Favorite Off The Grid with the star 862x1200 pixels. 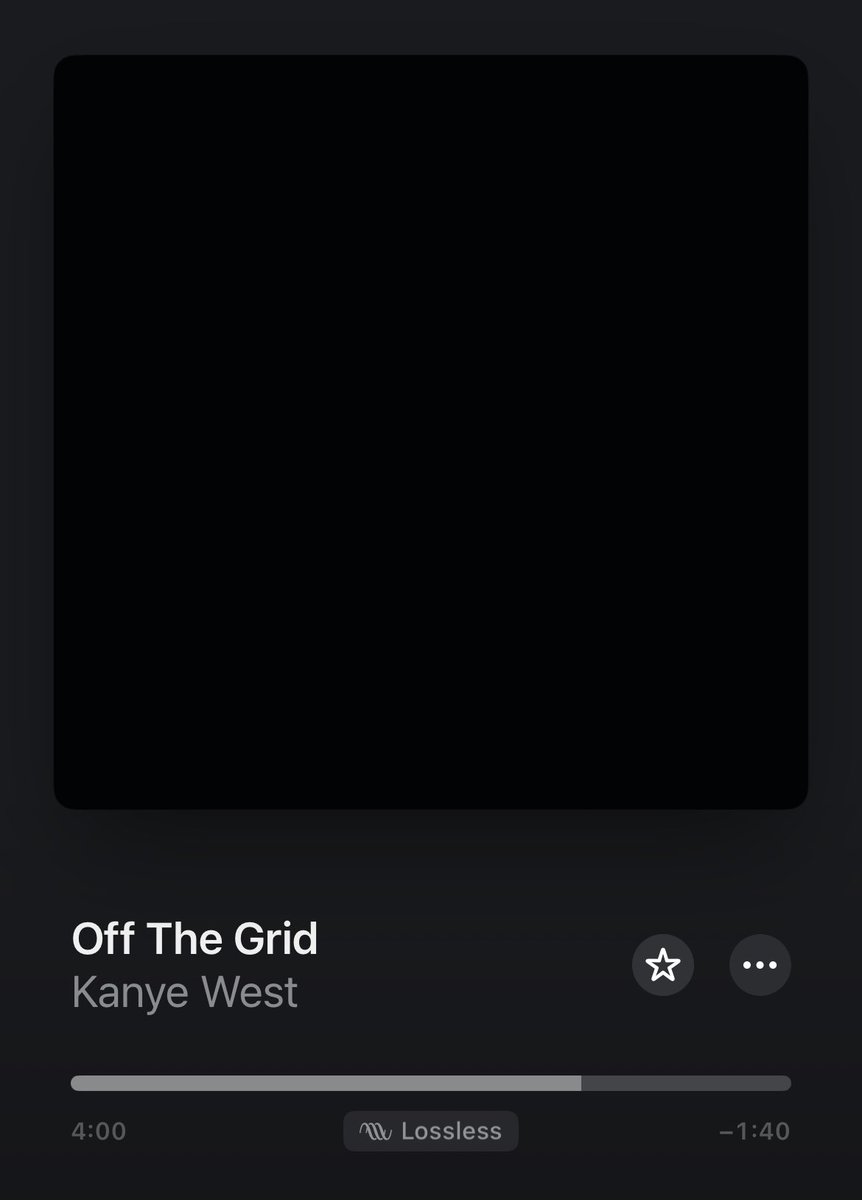[x=663, y=965]
